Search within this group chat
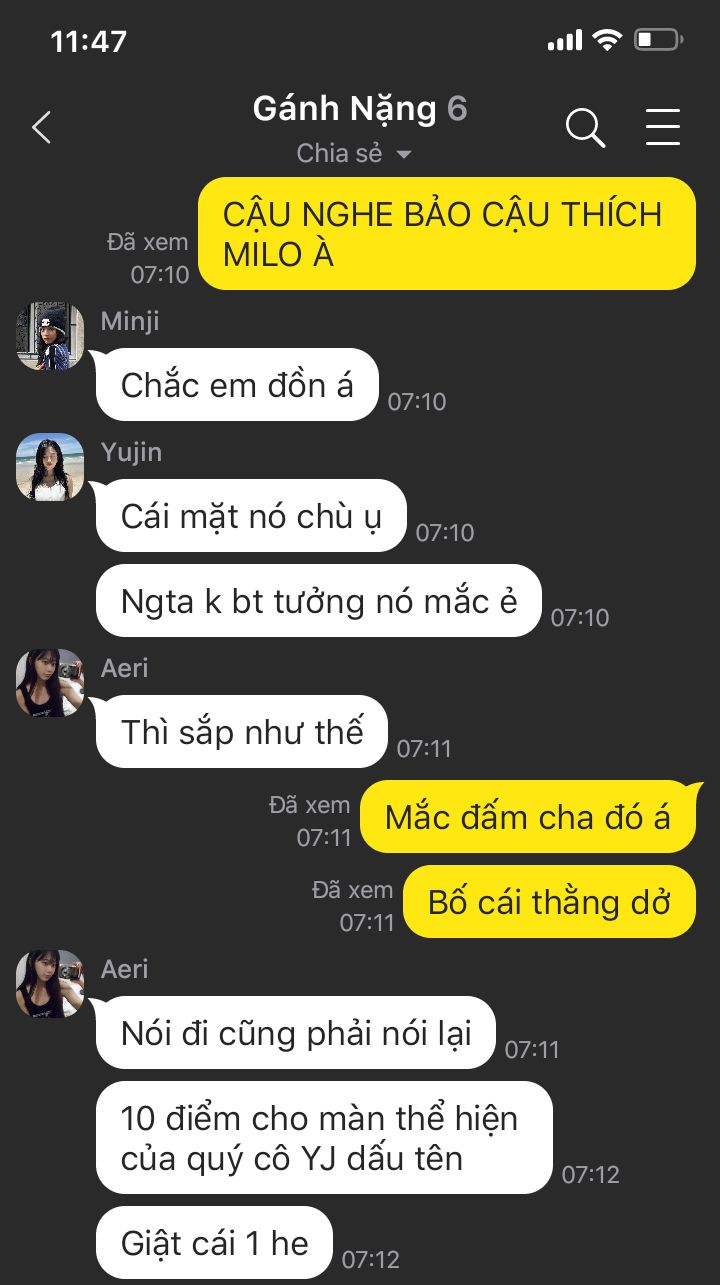Screen dimensions: 720x1285 [x=585, y=128]
